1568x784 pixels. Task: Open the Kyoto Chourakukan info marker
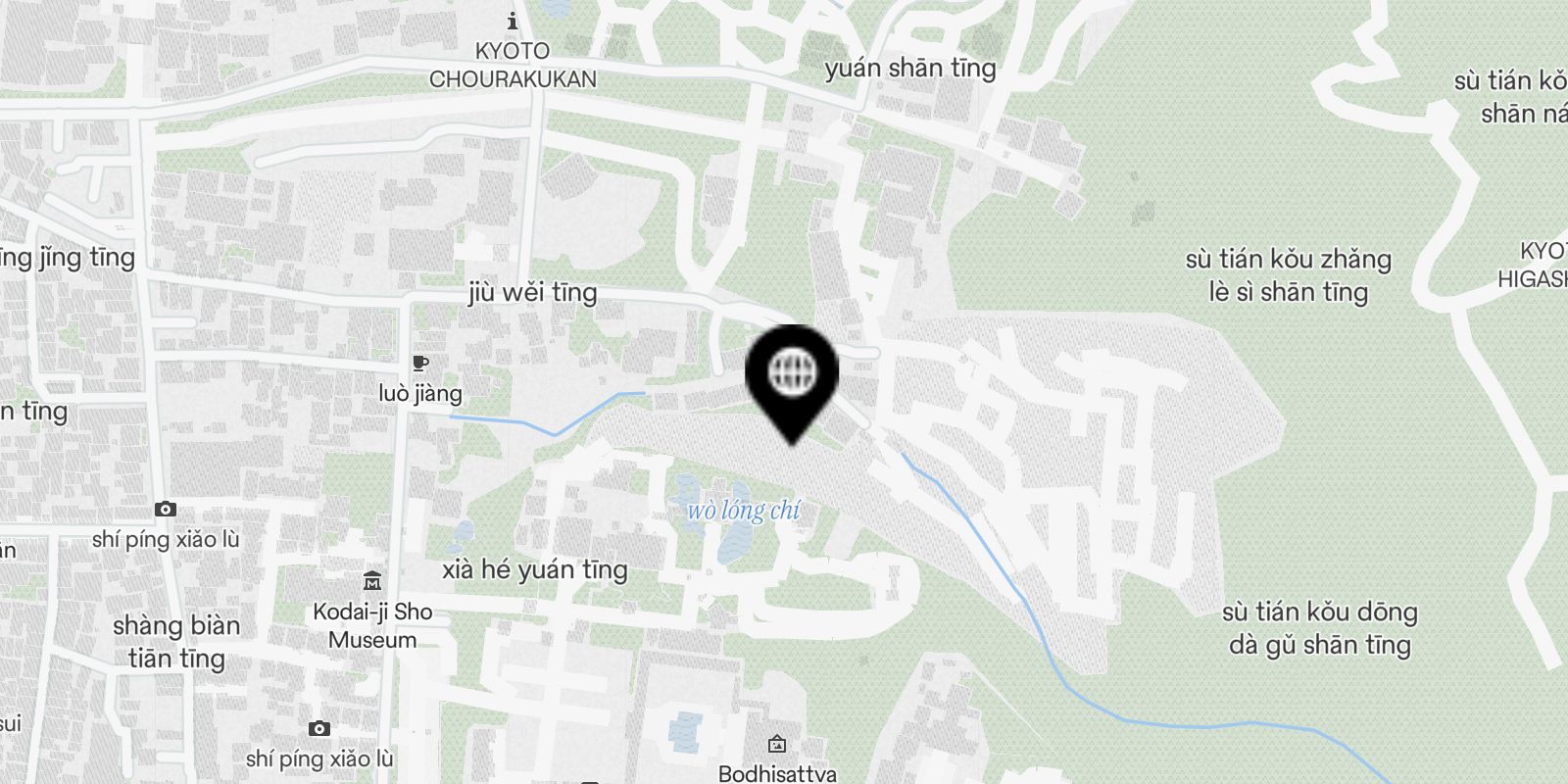513,21
